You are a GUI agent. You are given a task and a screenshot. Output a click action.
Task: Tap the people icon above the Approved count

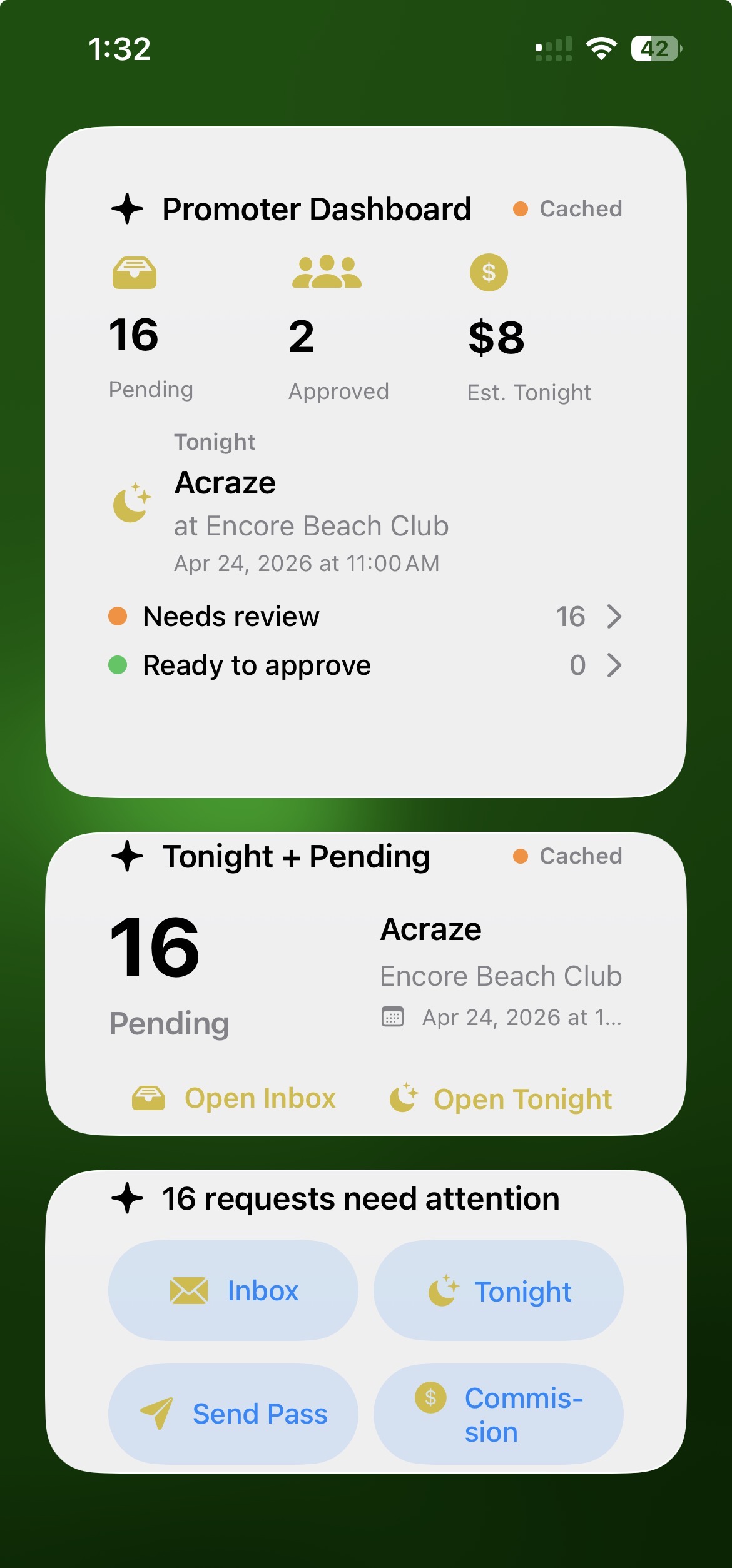click(x=327, y=272)
